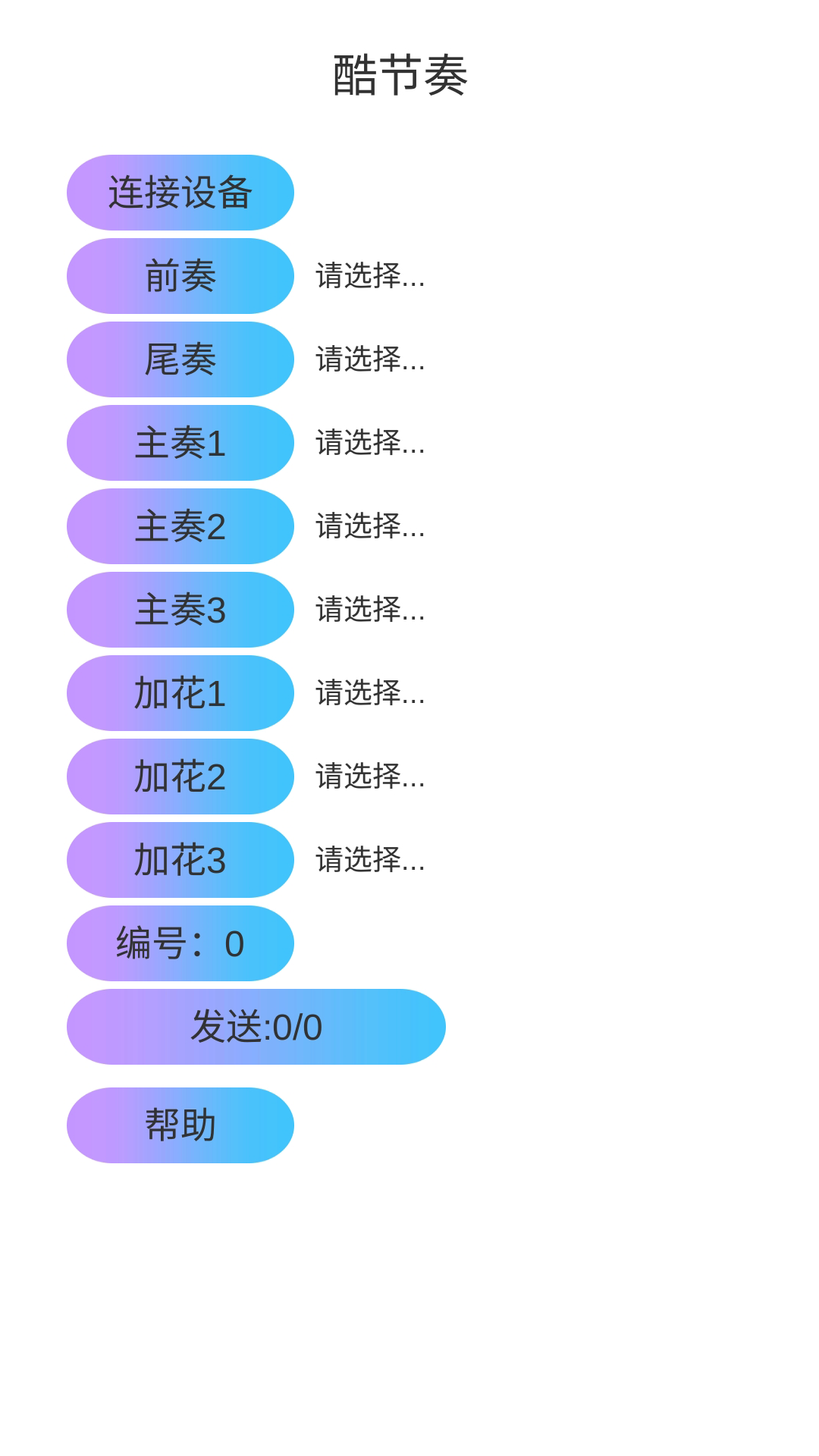The height and width of the screenshot is (1456, 819).
Task: Choose the 主奏1 button
Action: click(x=180, y=443)
